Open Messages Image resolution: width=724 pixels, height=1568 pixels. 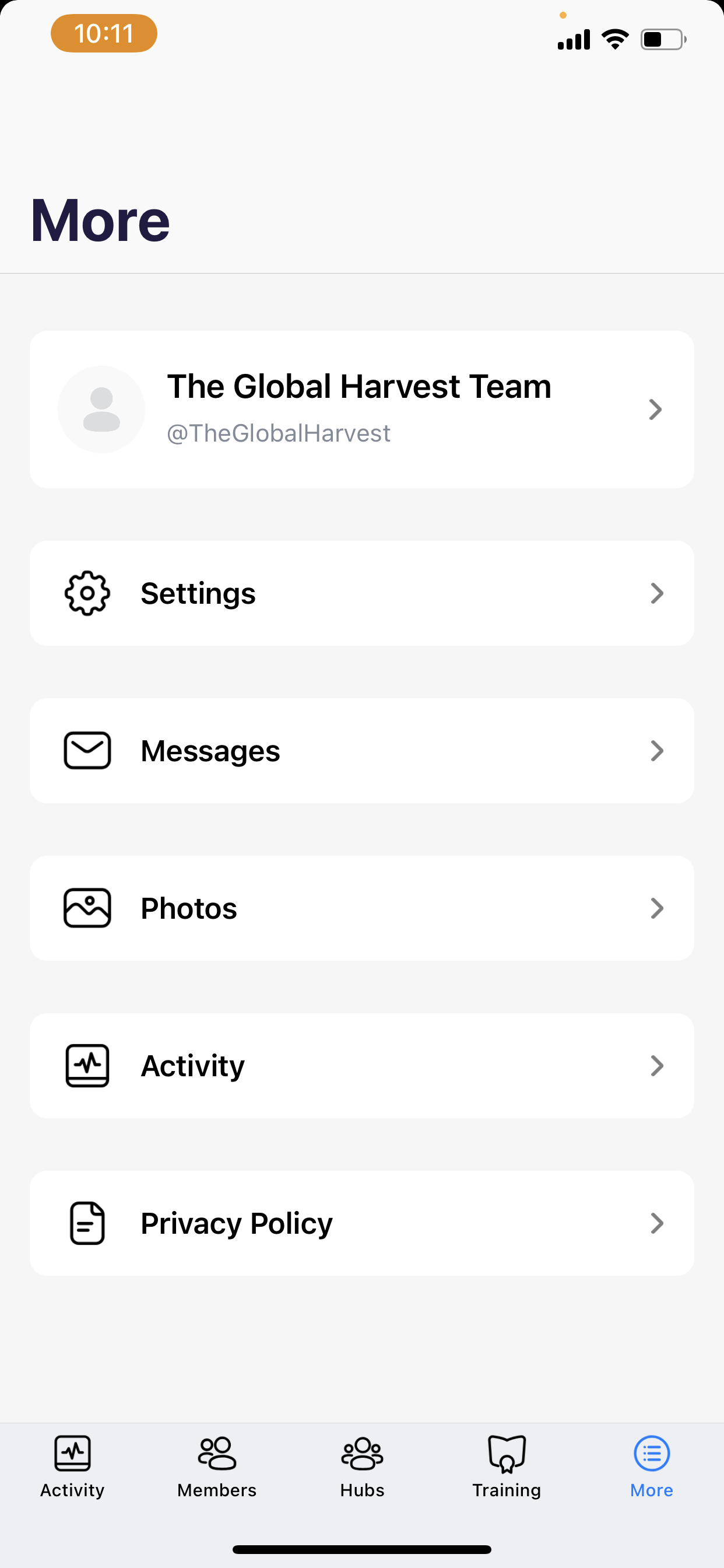click(362, 751)
